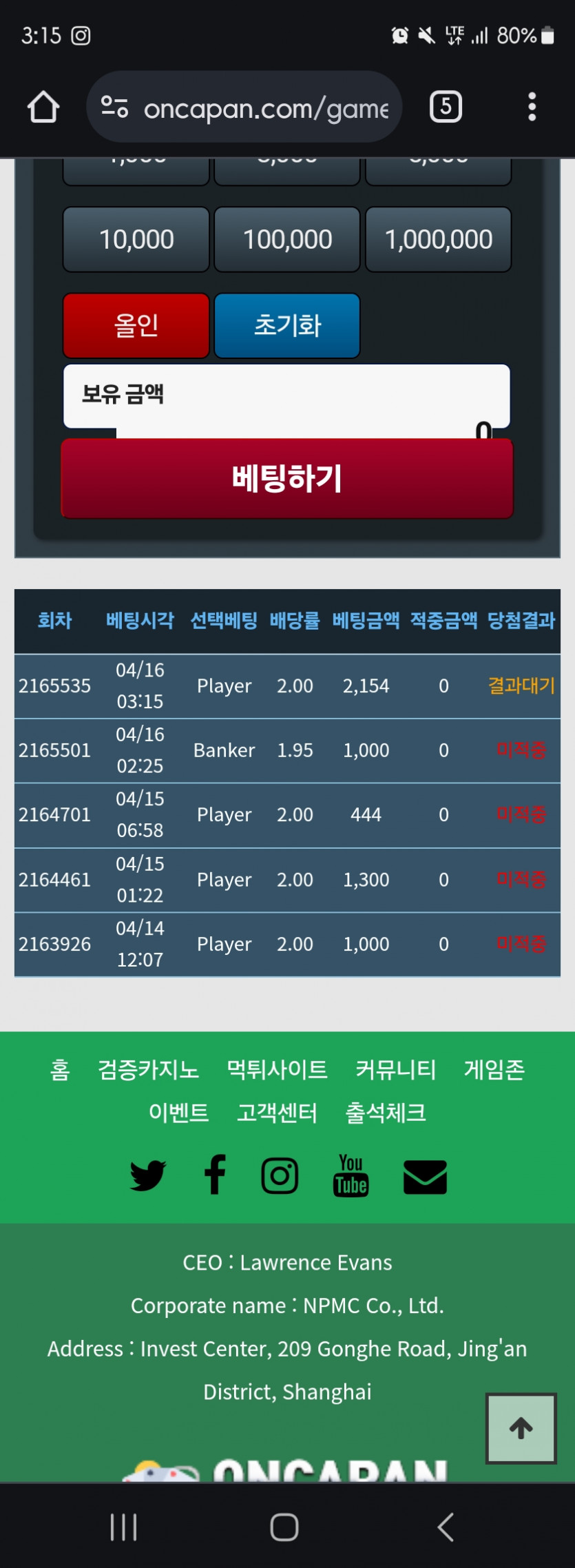Open the 커뮤니티 section
This screenshot has height=1568, width=575.
pyautogui.click(x=395, y=1070)
